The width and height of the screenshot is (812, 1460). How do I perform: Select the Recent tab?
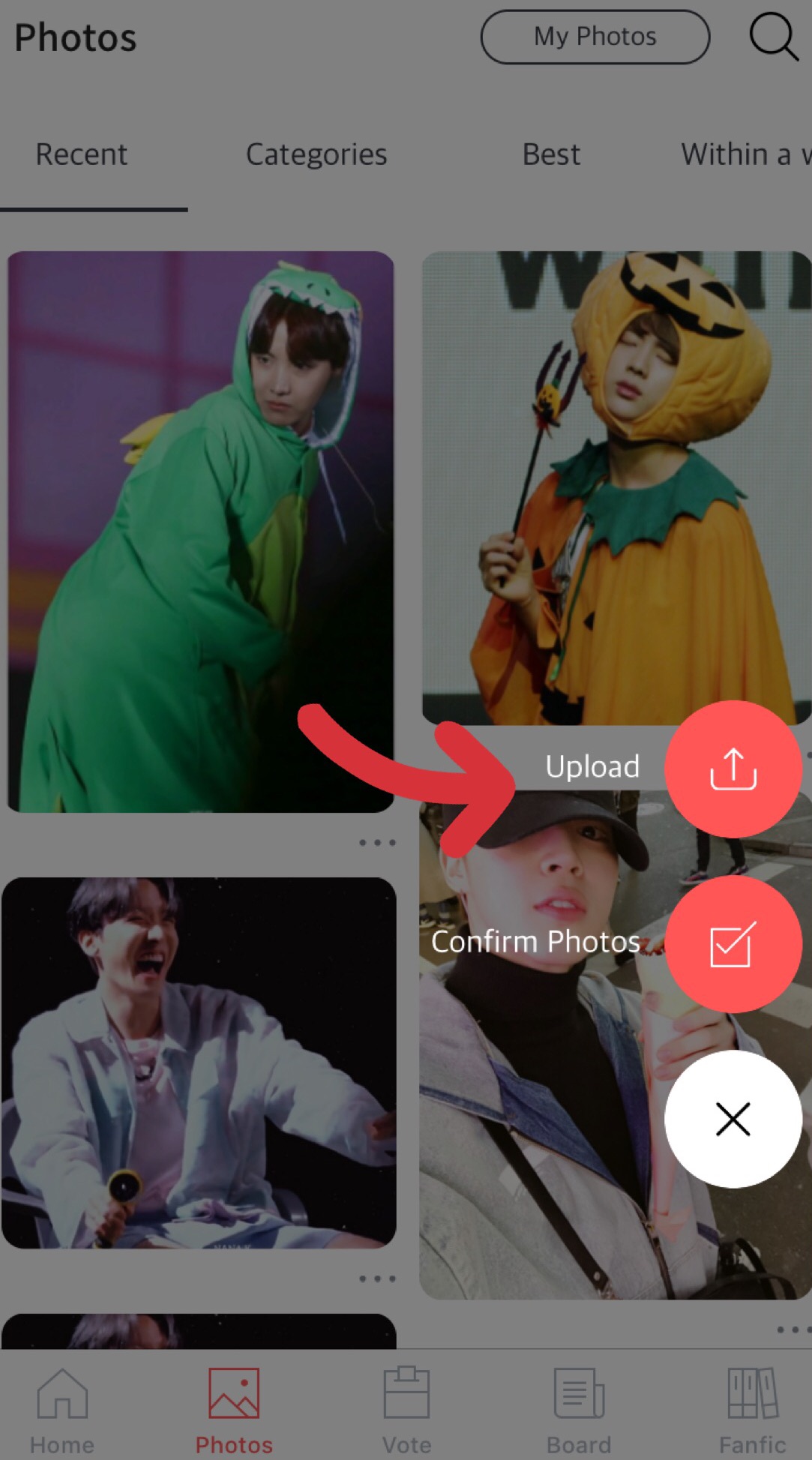pos(82,154)
